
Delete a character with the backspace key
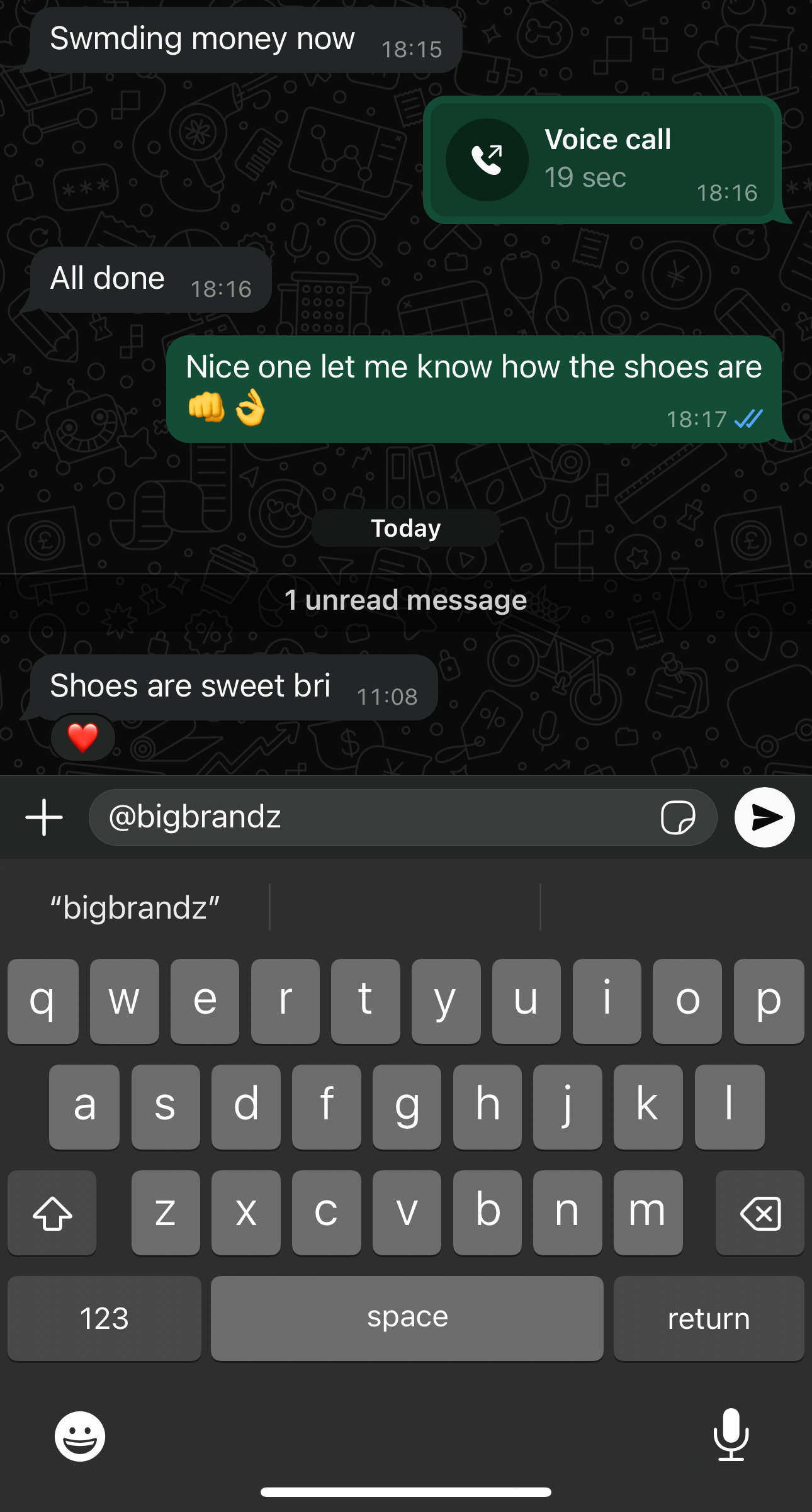(x=760, y=1212)
